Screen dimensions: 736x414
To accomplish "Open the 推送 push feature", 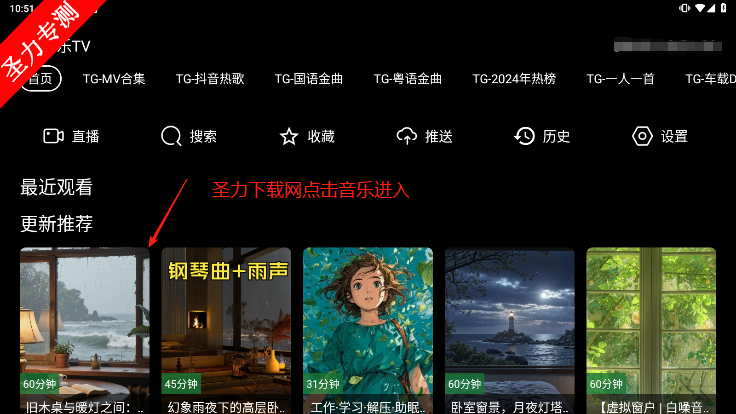I will coord(425,137).
